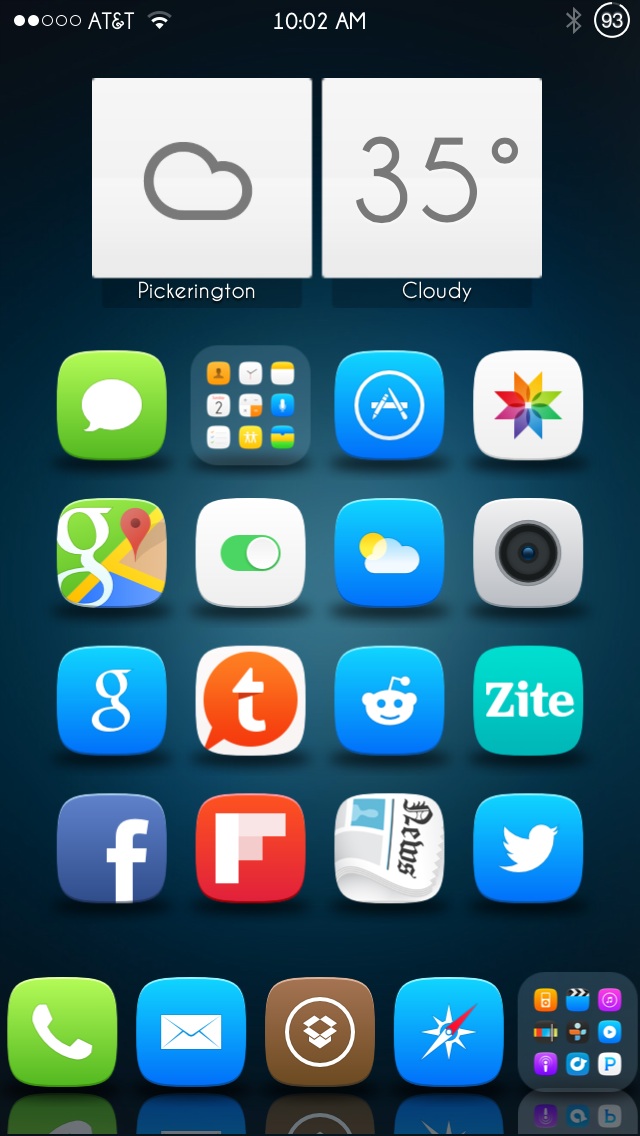This screenshot has height=1136, width=640.
Task: Open the Google search app
Action: [112, 701]
